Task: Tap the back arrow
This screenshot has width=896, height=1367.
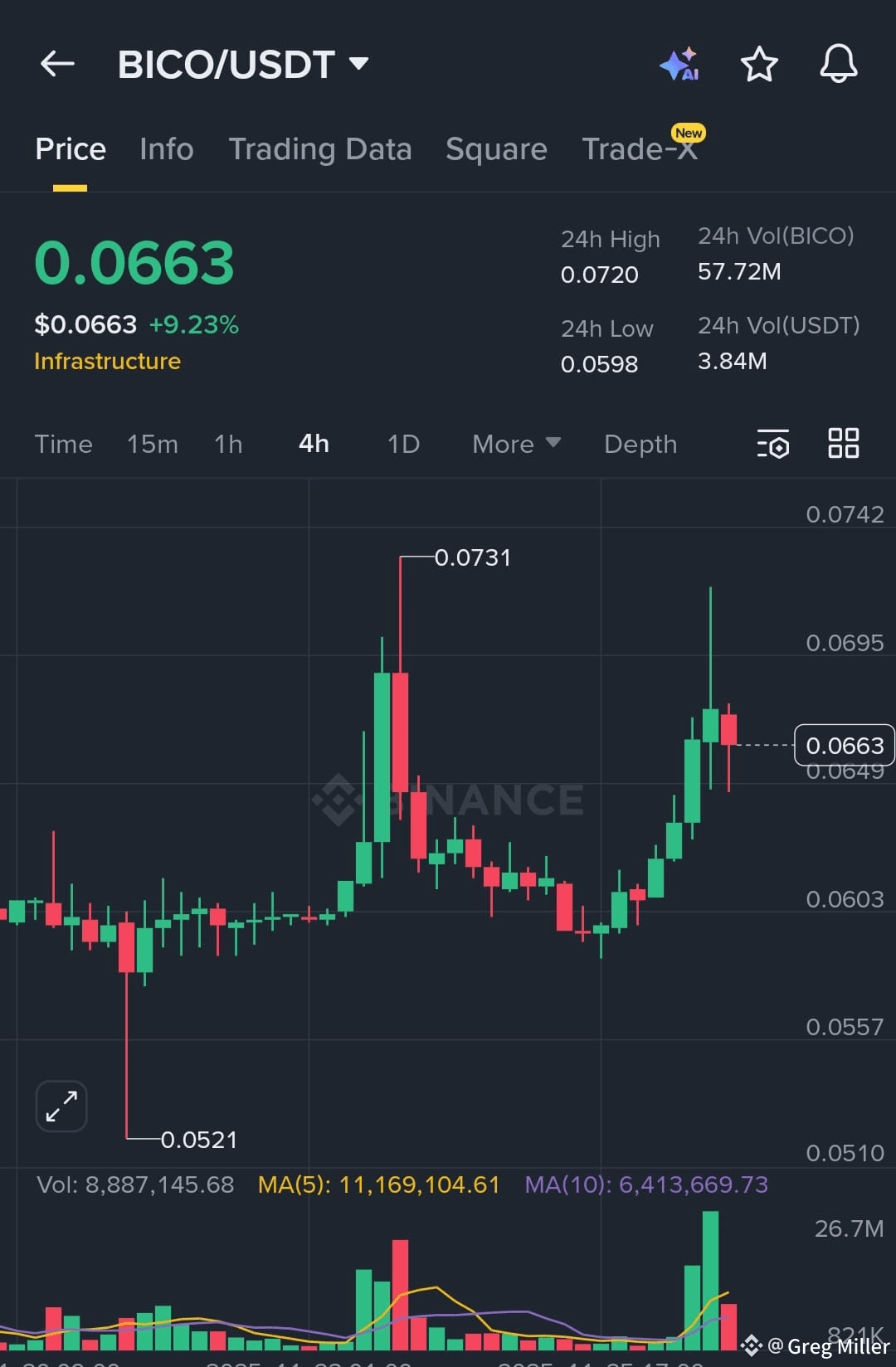Action: click(x=56, y=64)
